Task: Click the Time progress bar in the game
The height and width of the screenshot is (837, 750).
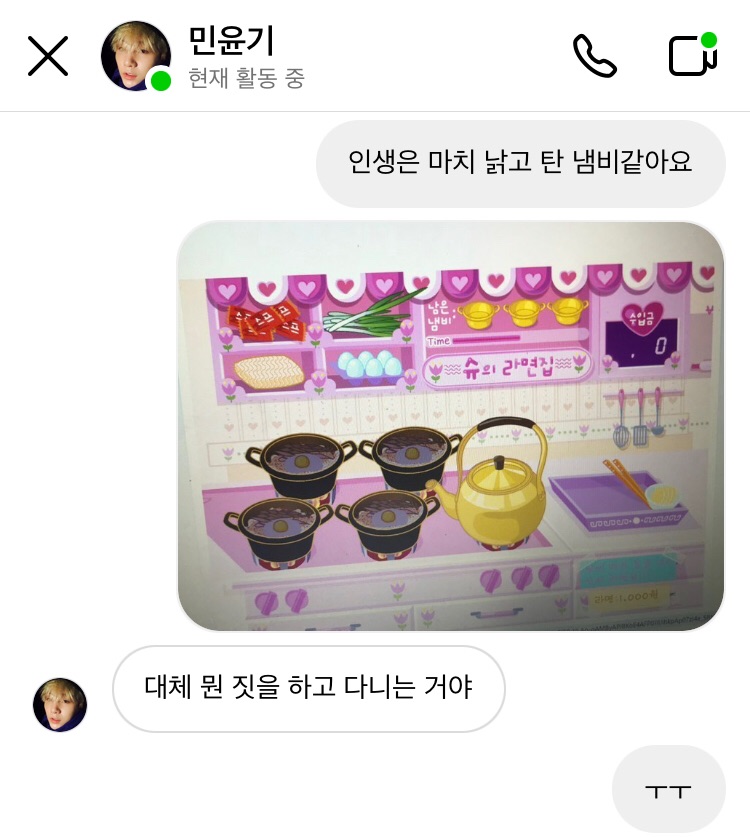Action: [520, 340]
